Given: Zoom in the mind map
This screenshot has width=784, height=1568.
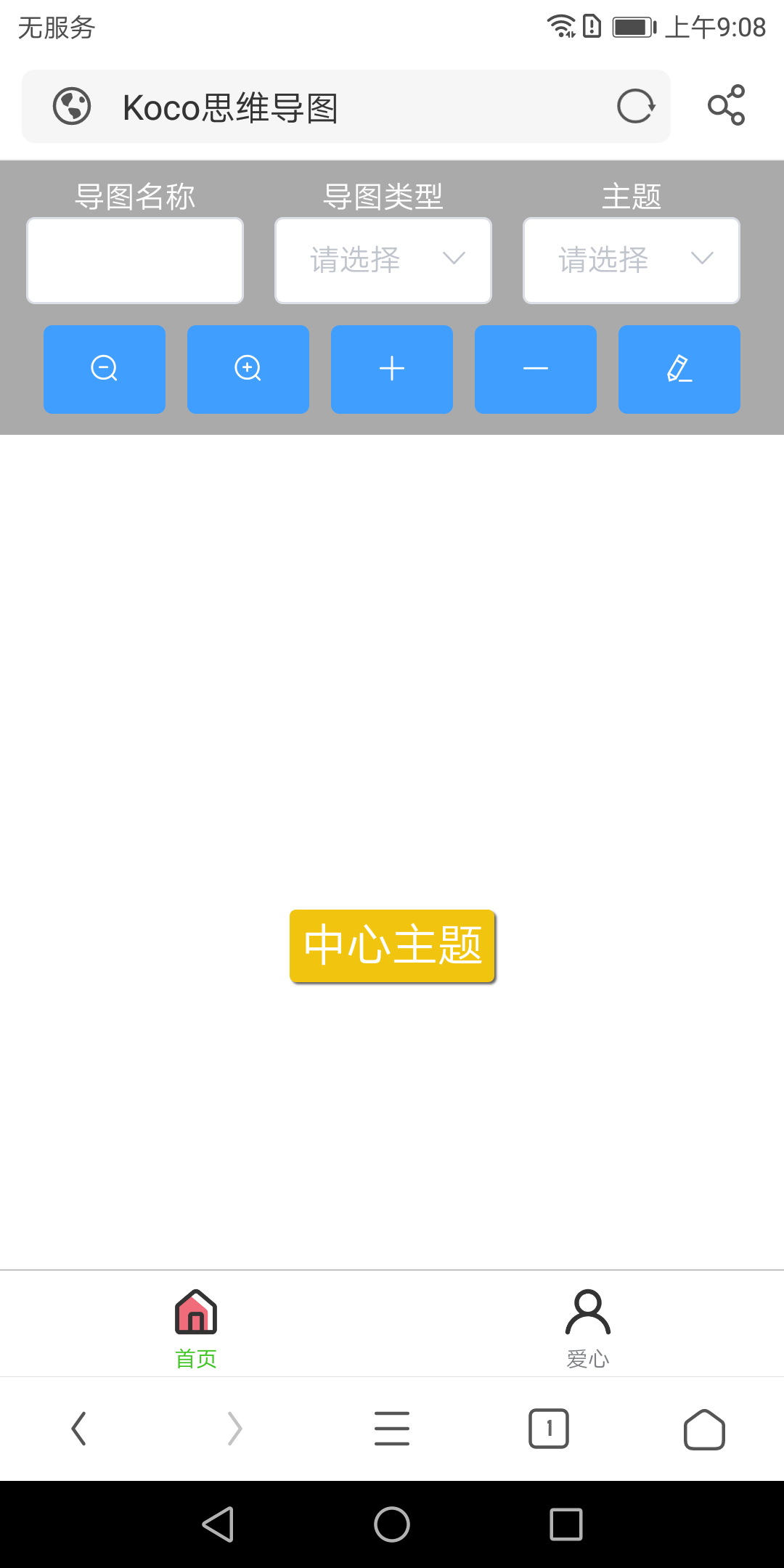Looking at the screenshot, I should click(x=248, y=369).
